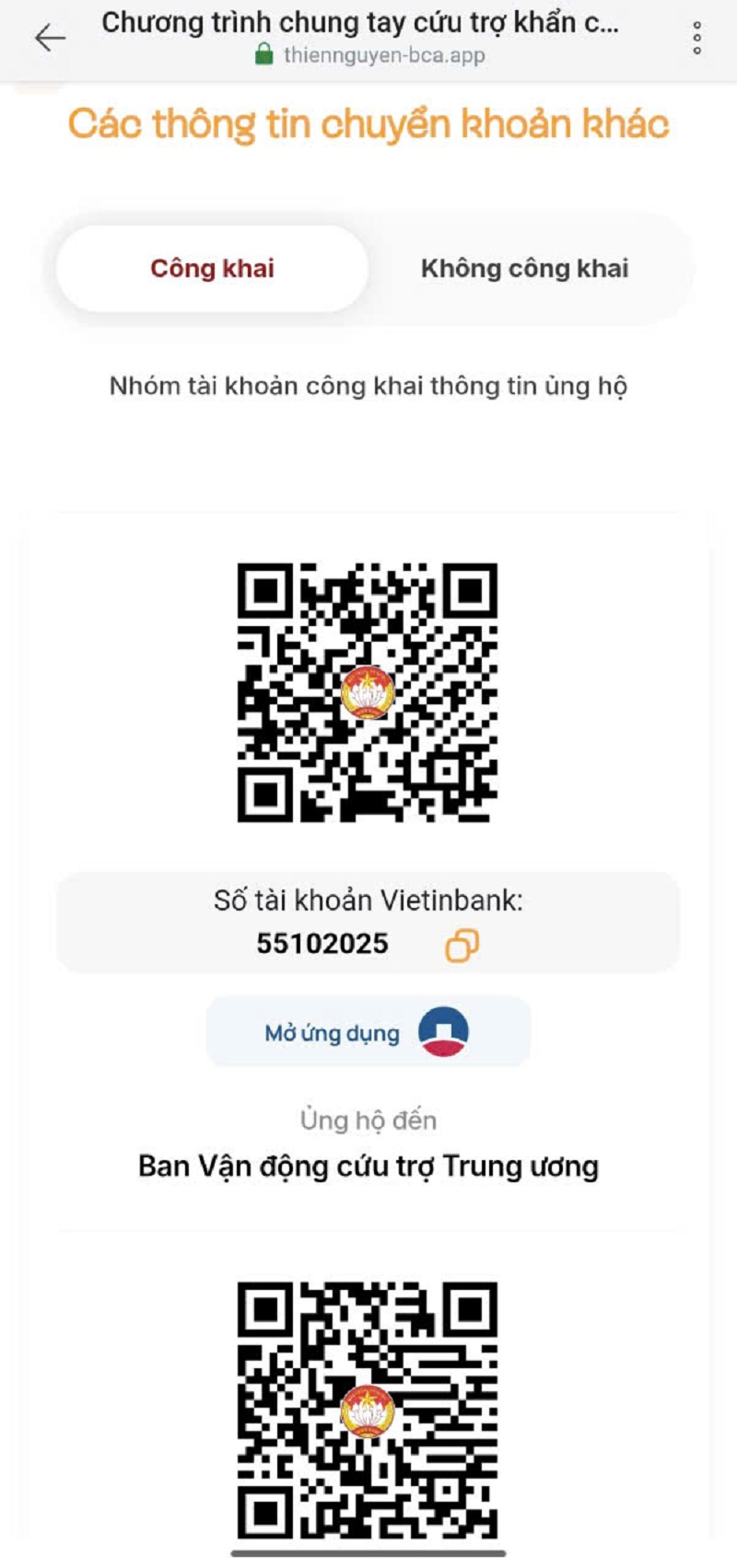Open the three-dot overflow menu
This screenshot has height=1568, width=737.
pyautogui.click(x=697, y=38)
